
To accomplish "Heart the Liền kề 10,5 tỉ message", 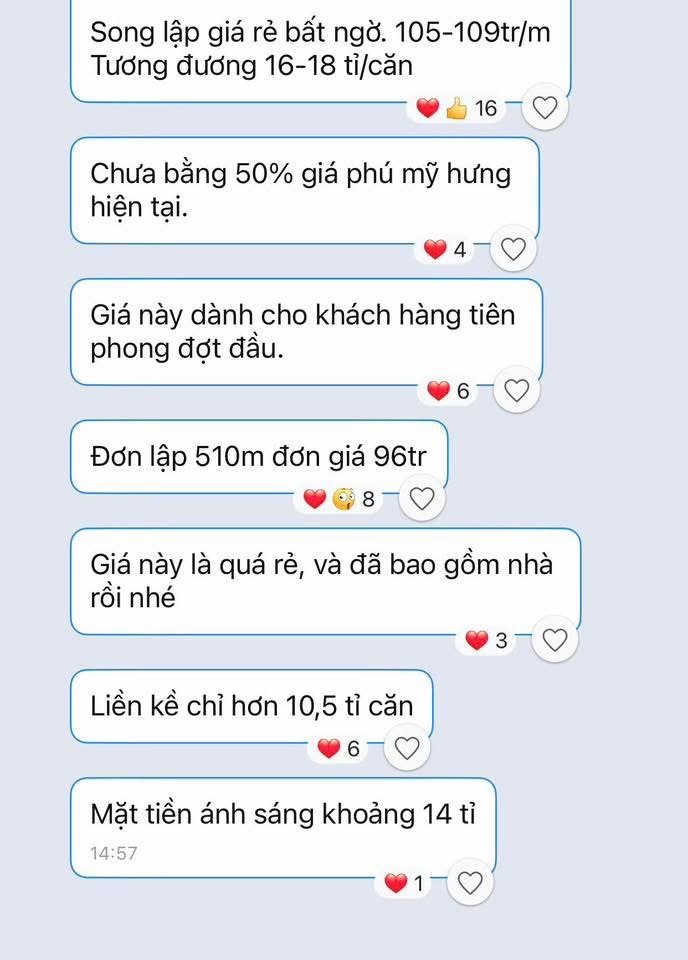I will pos(407,748).
